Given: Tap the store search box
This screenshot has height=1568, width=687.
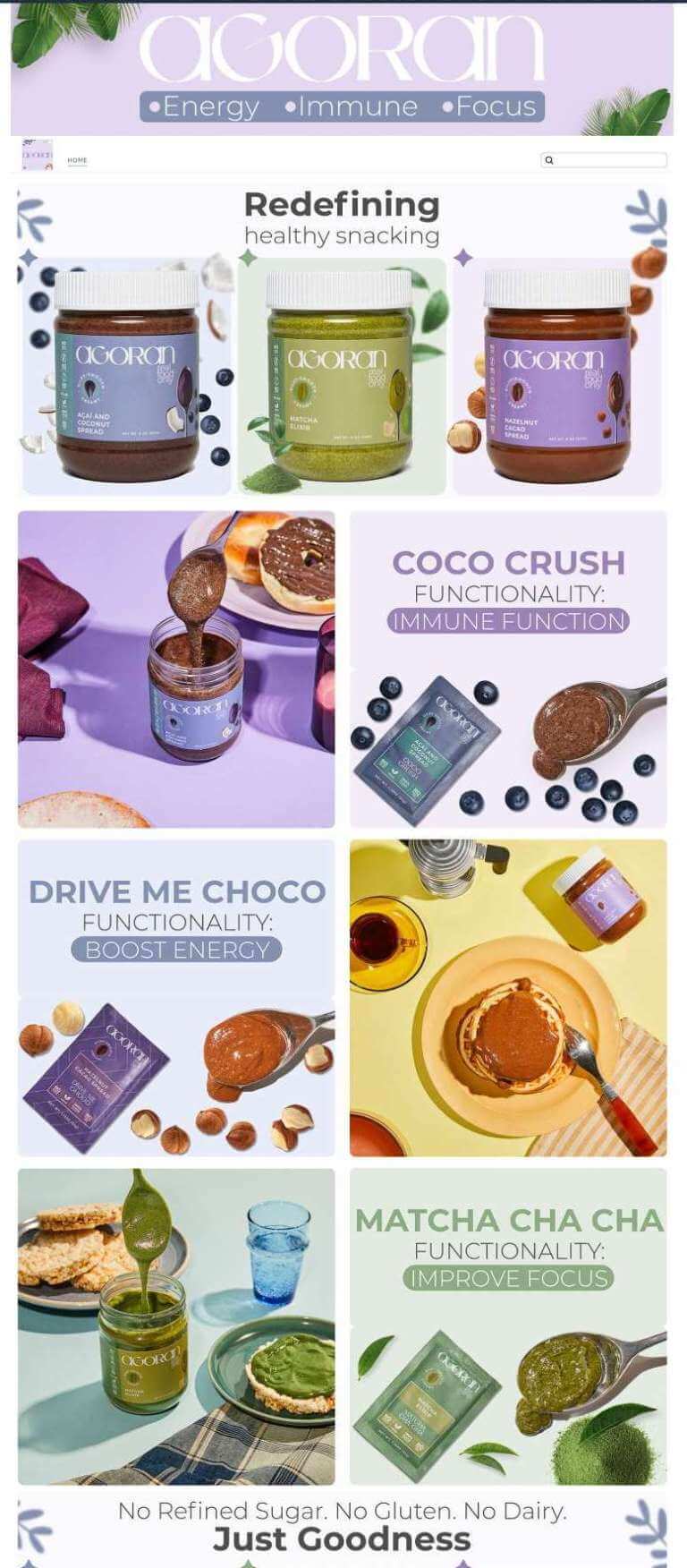Looking at the screenshot, I should point(604,160).
